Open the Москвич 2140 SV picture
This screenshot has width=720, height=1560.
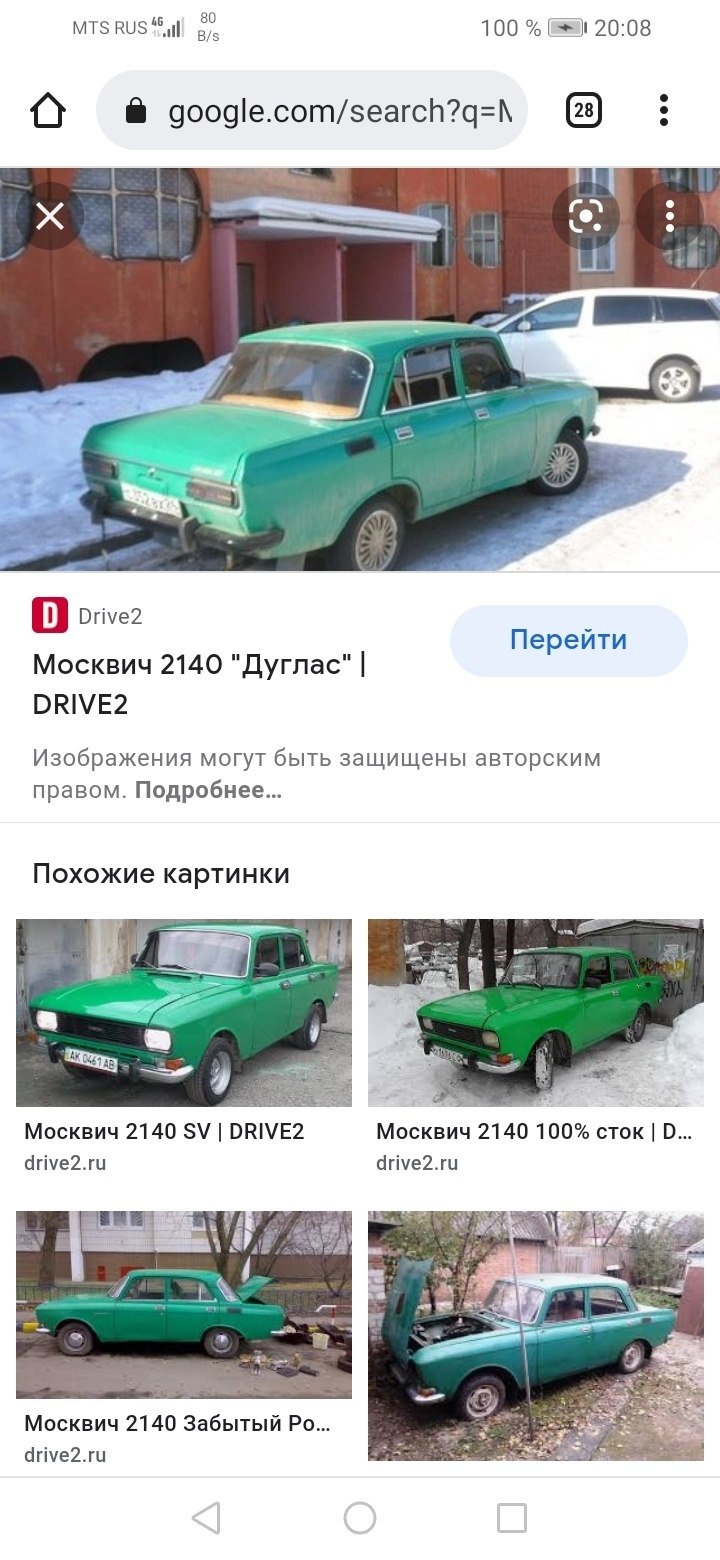[184, 1013]
